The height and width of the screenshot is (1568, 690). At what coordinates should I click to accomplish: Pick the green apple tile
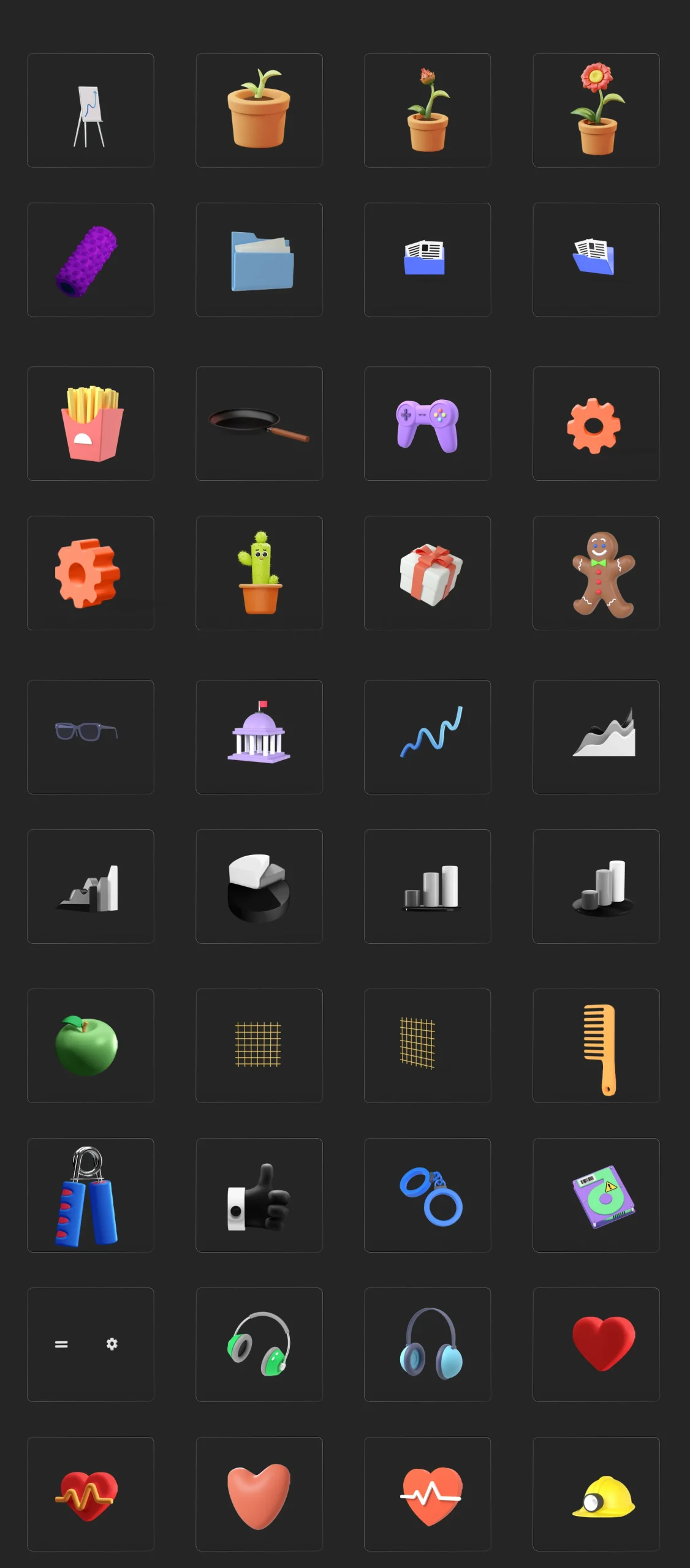coord(90,1046)
